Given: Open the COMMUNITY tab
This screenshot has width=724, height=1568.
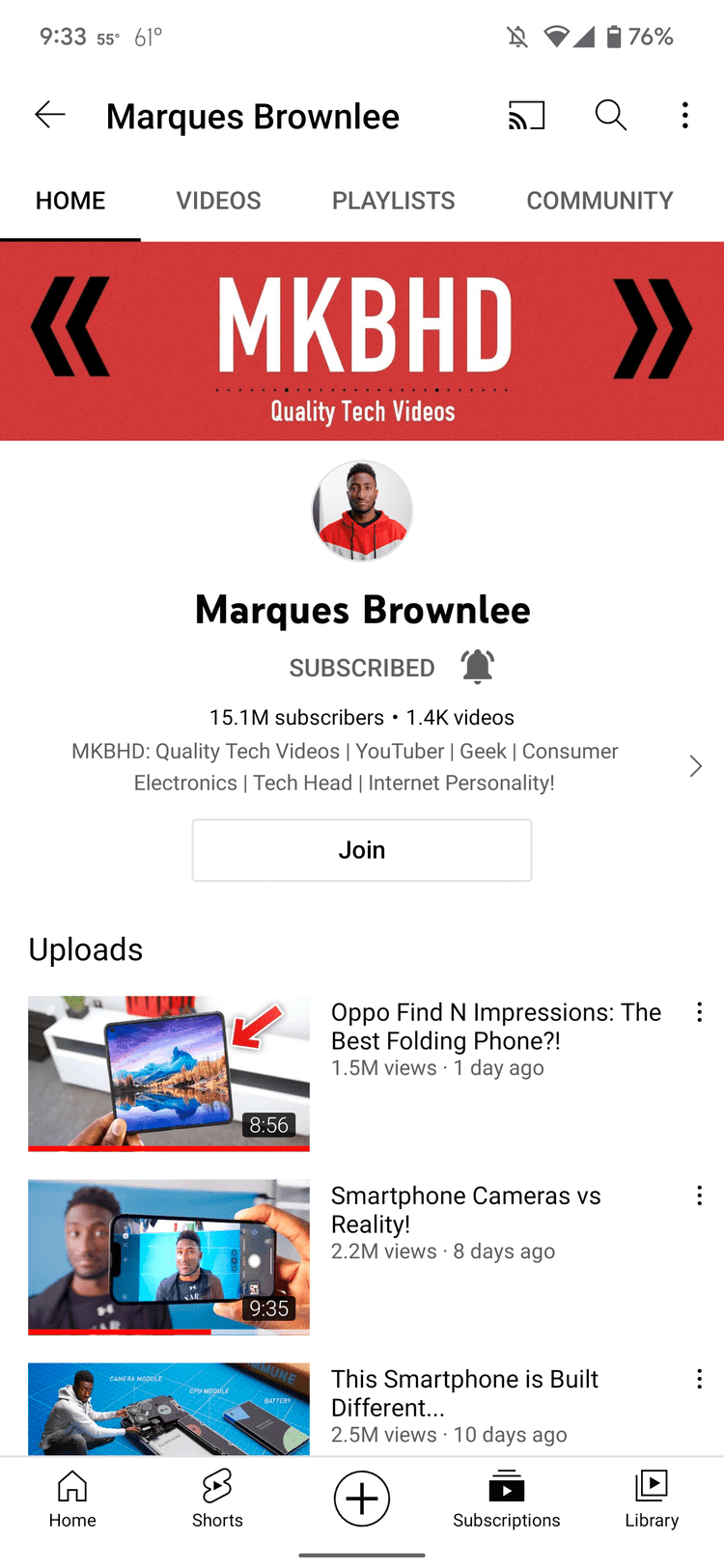Looking at the screenshot, I should (599, 201).
